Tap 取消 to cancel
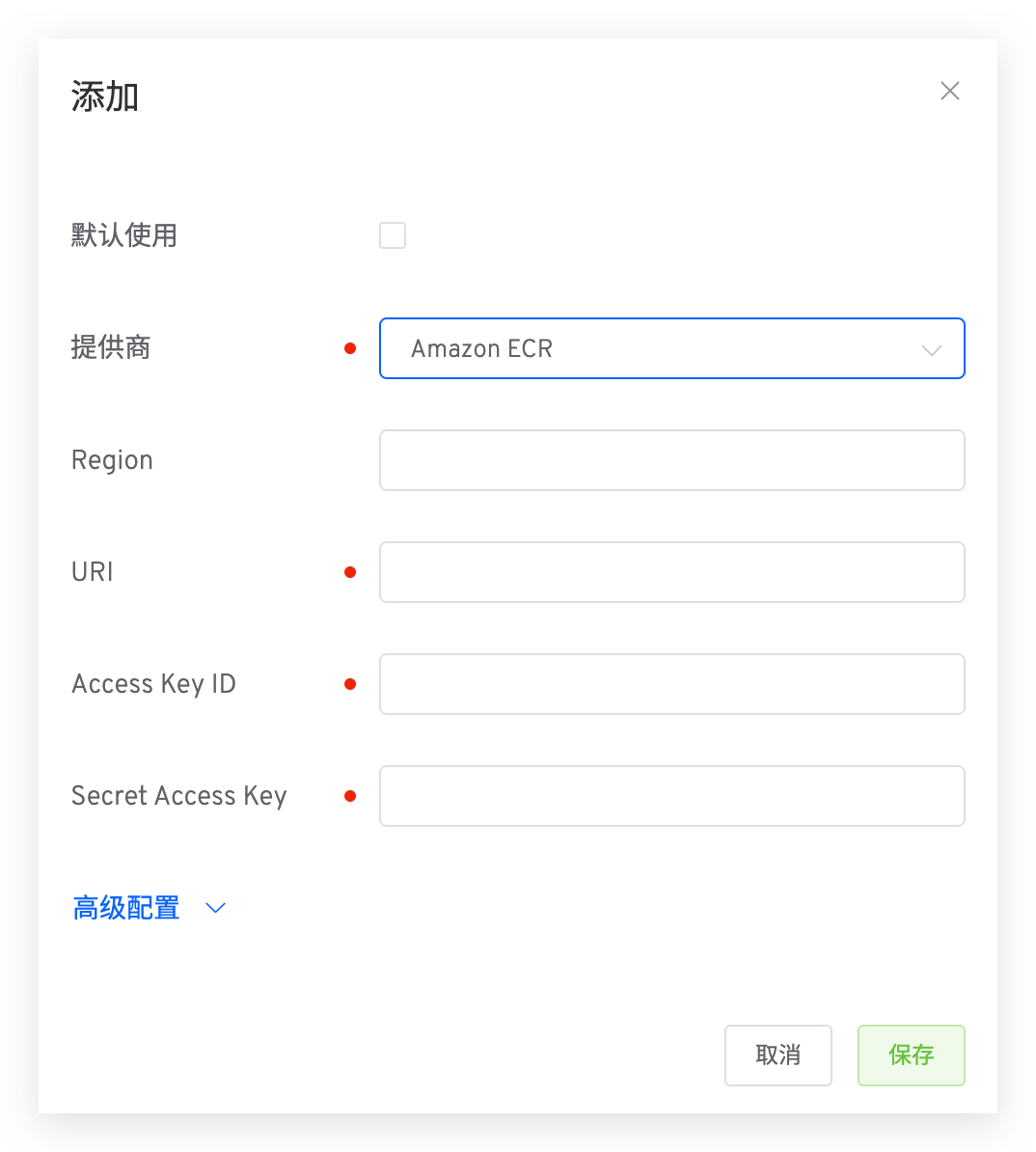 [777, 1055]
